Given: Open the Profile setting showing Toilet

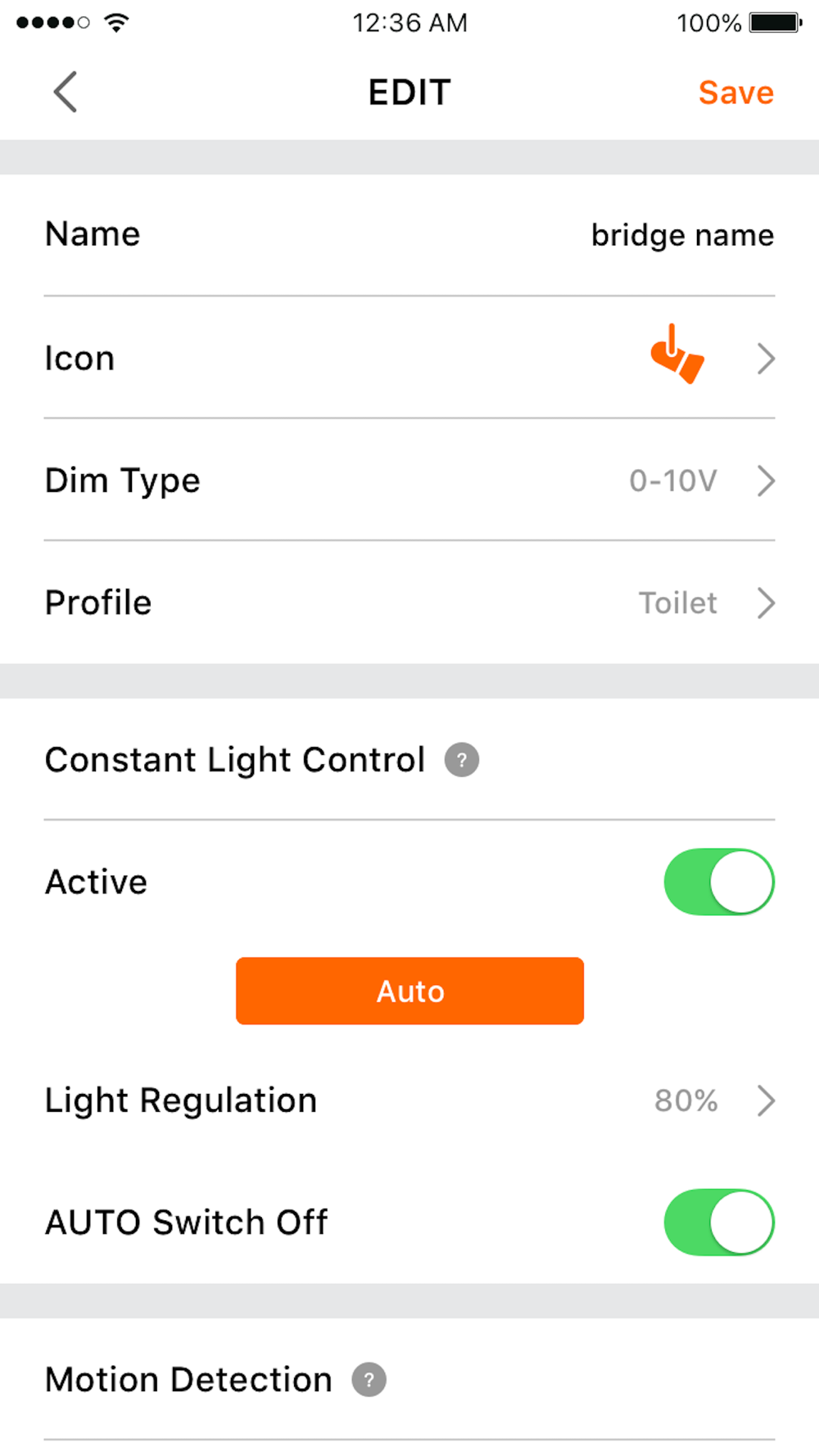Looking at the screenshot, I should click(409, 603).
